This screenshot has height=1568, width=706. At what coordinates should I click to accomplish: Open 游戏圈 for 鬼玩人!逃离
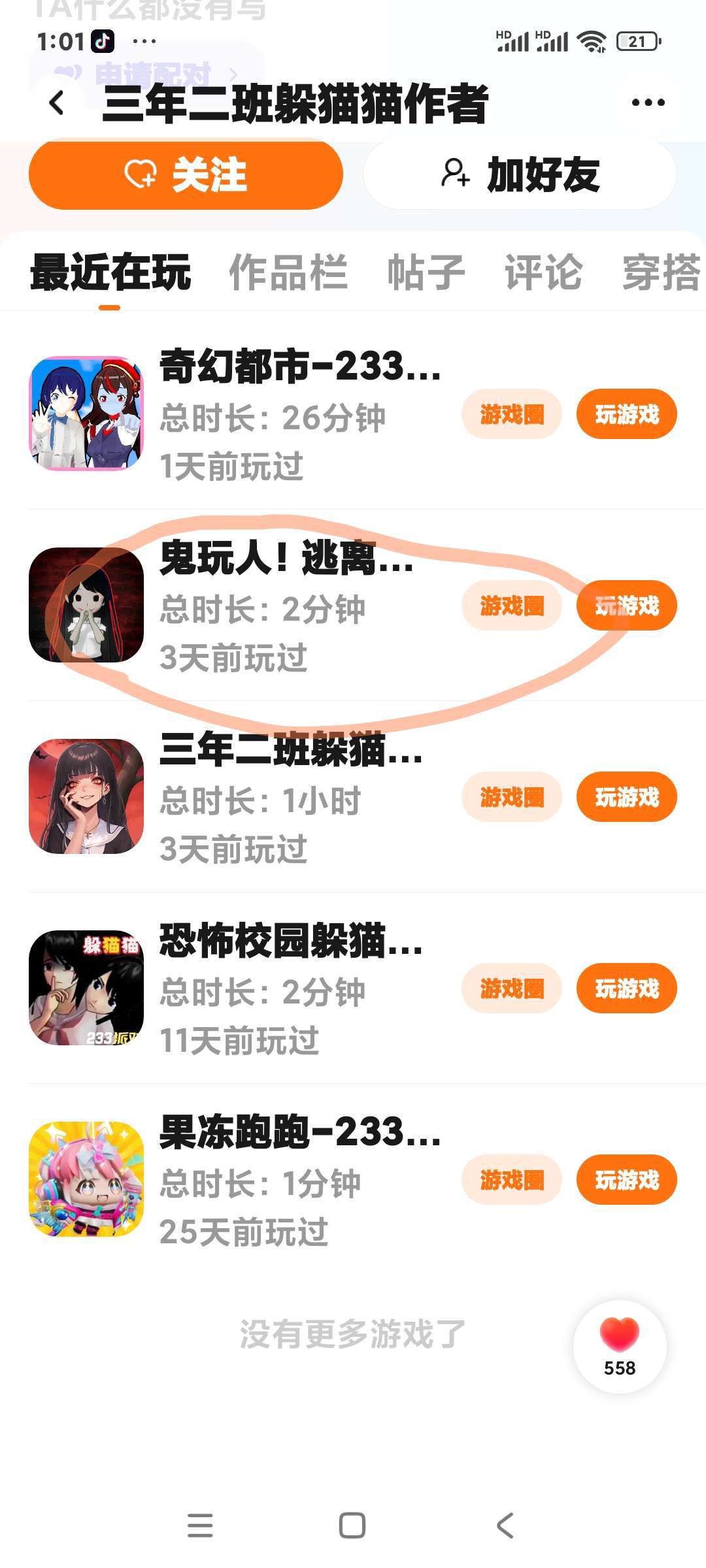click(512, 606)
